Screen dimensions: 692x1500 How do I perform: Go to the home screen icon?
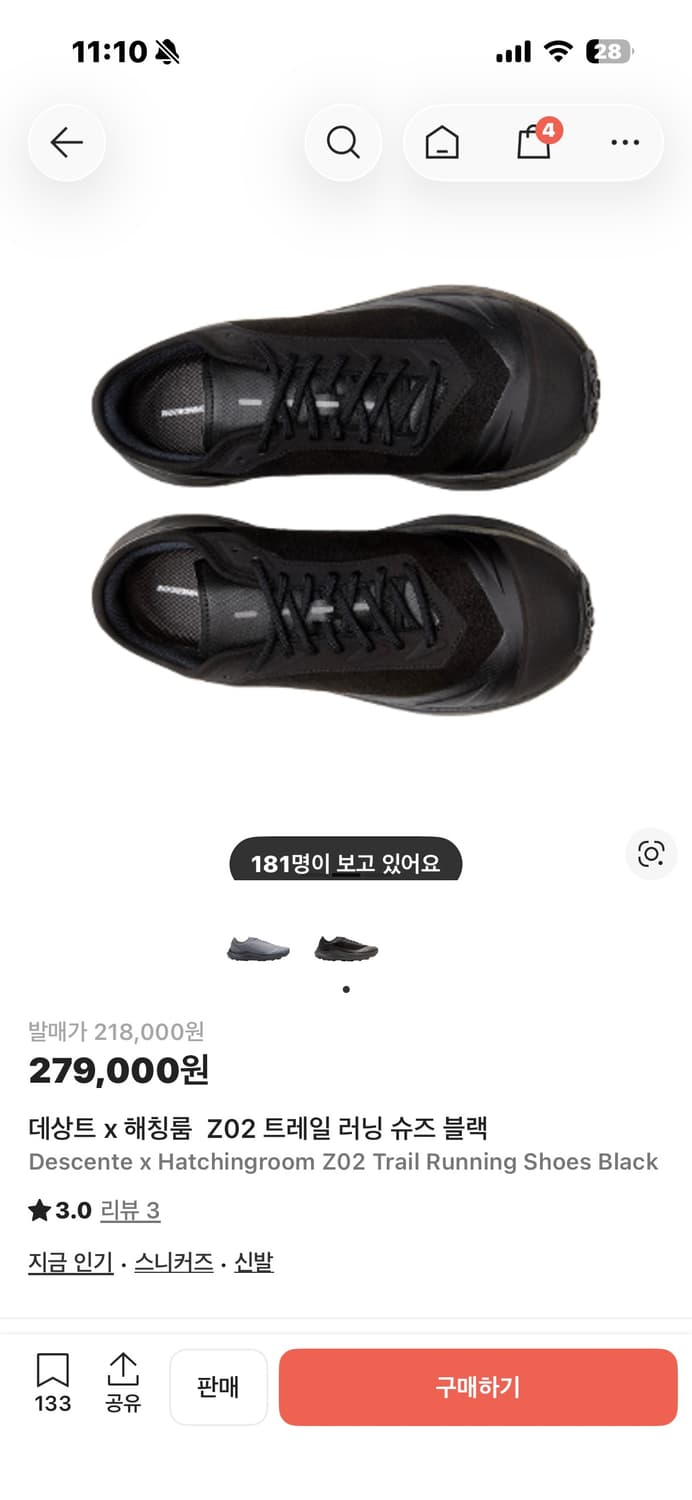[x=442, y=143]
